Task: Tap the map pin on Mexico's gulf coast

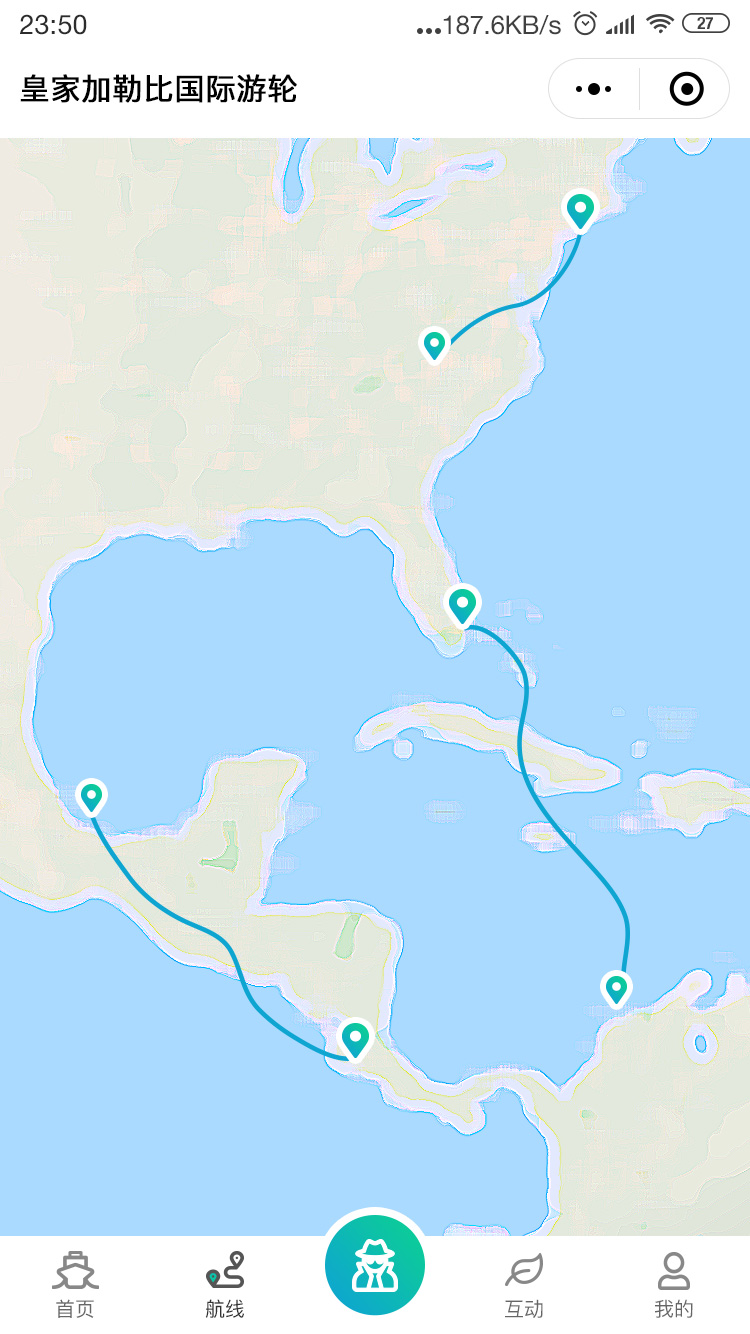Action: click(x=91, y=797)
